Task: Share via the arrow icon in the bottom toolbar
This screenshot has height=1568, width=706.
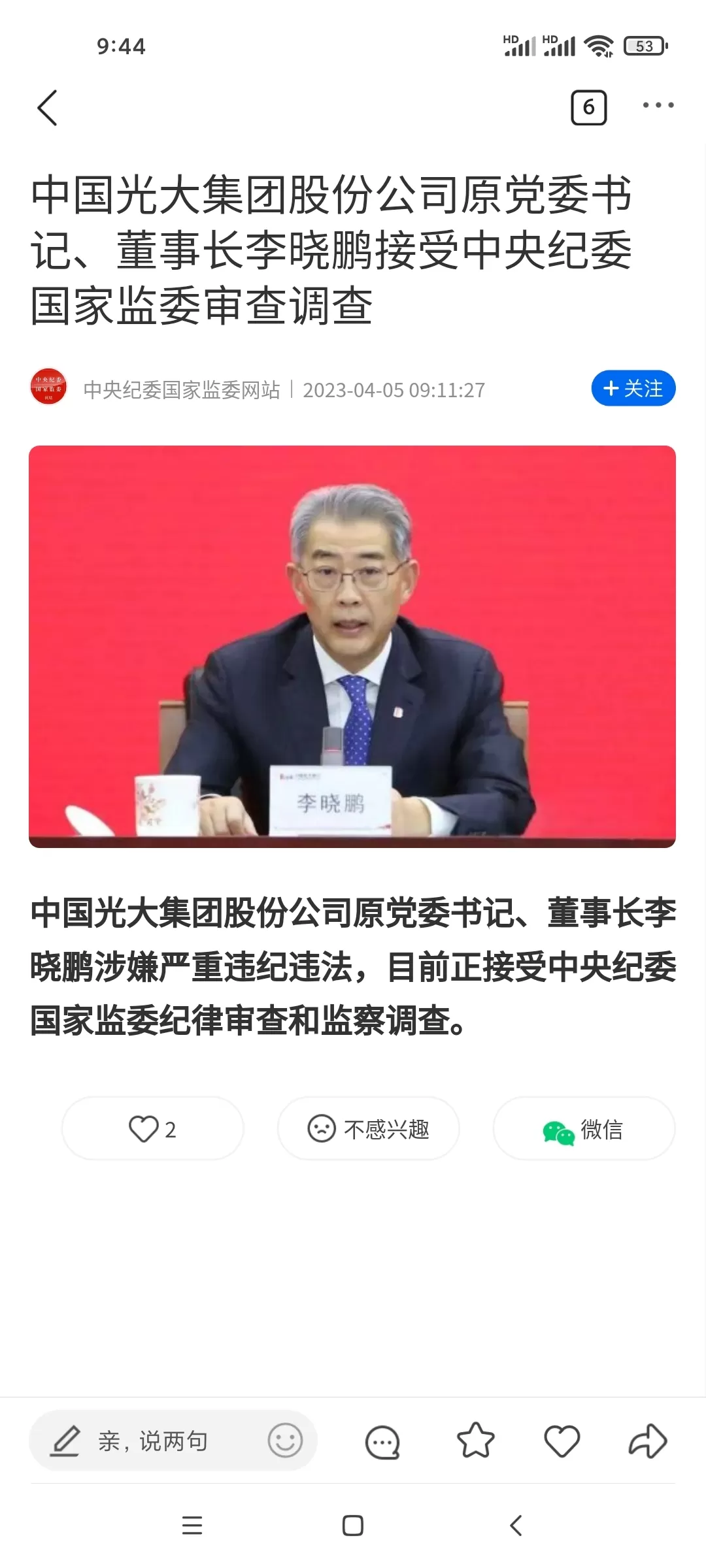Action: point(648,1441)
